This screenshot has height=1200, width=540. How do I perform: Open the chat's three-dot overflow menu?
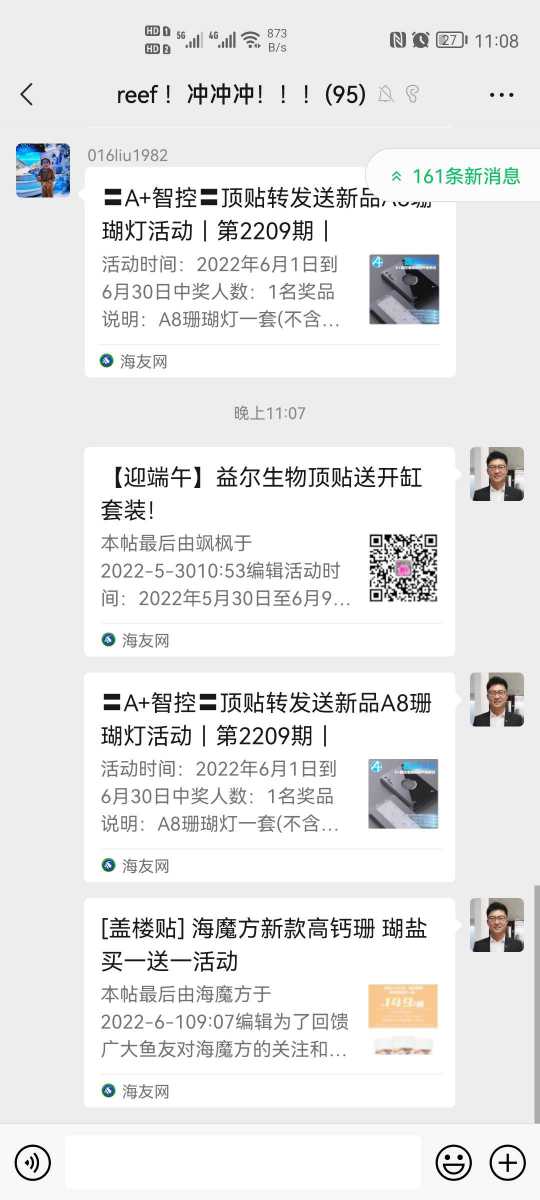click(501, 95)
